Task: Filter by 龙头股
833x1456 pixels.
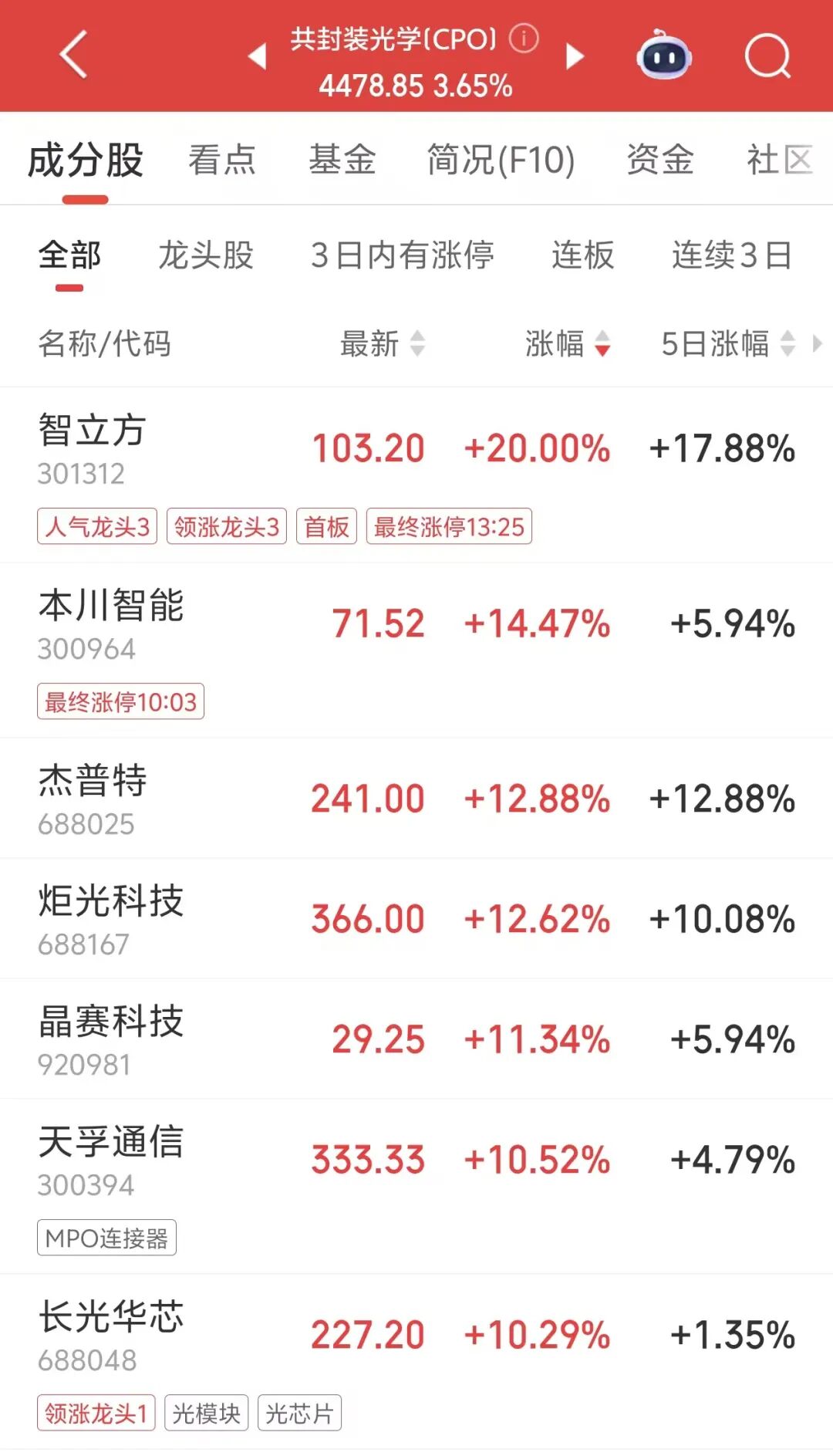Action: click(206, 255)
